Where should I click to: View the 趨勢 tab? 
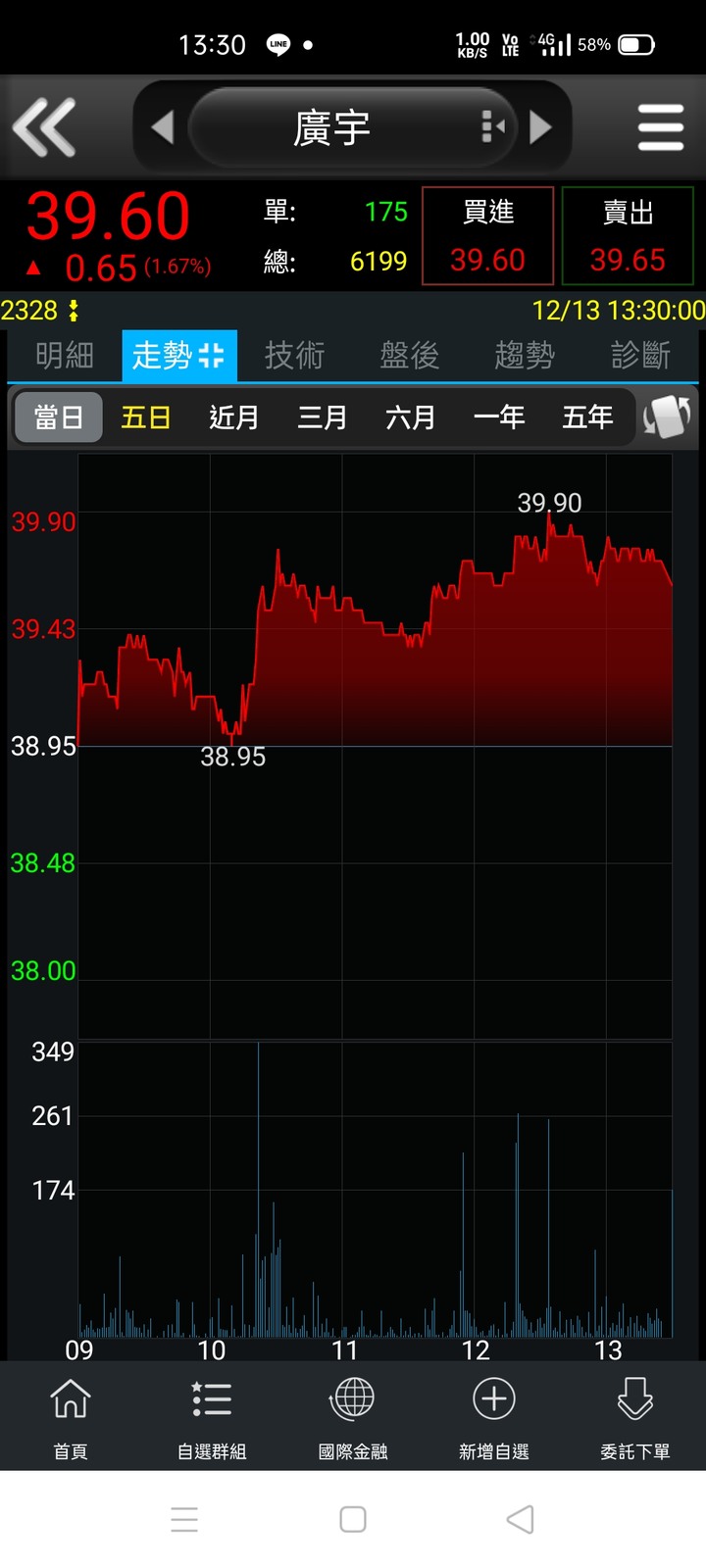(x=525, y=355)
